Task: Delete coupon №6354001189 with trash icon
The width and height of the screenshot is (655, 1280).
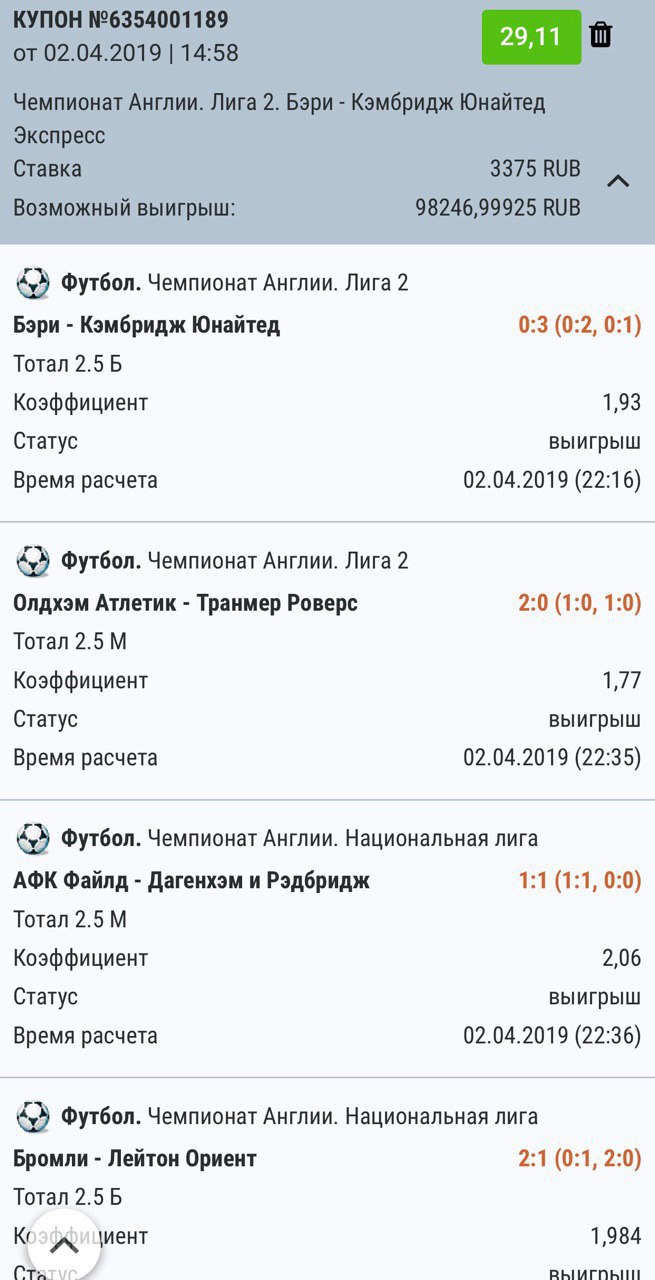Action: click(601, 35)
